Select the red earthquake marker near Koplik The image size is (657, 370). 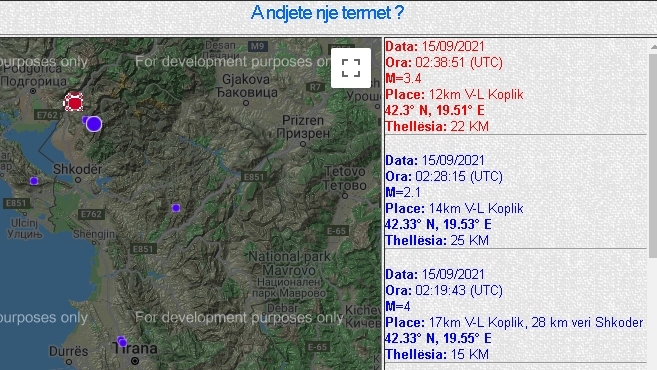click(x=74, y=102)
